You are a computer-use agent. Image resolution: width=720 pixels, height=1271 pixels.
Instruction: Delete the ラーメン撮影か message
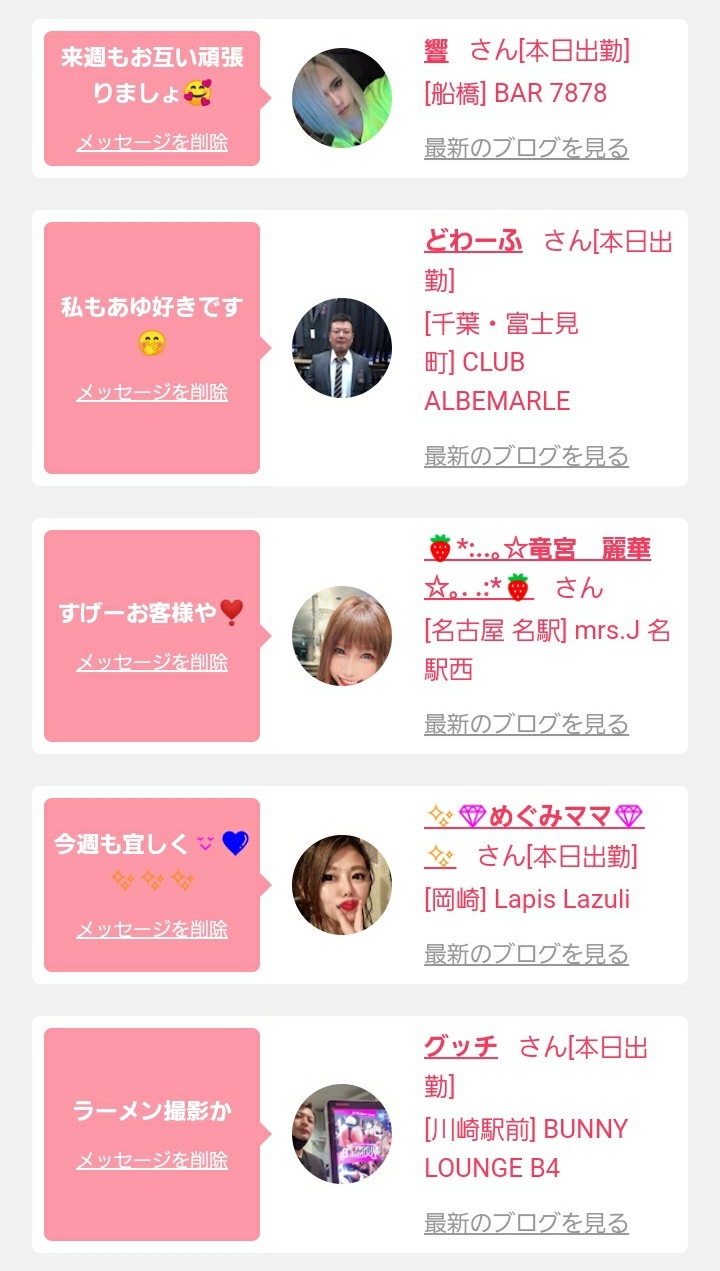coord(152,1161)
